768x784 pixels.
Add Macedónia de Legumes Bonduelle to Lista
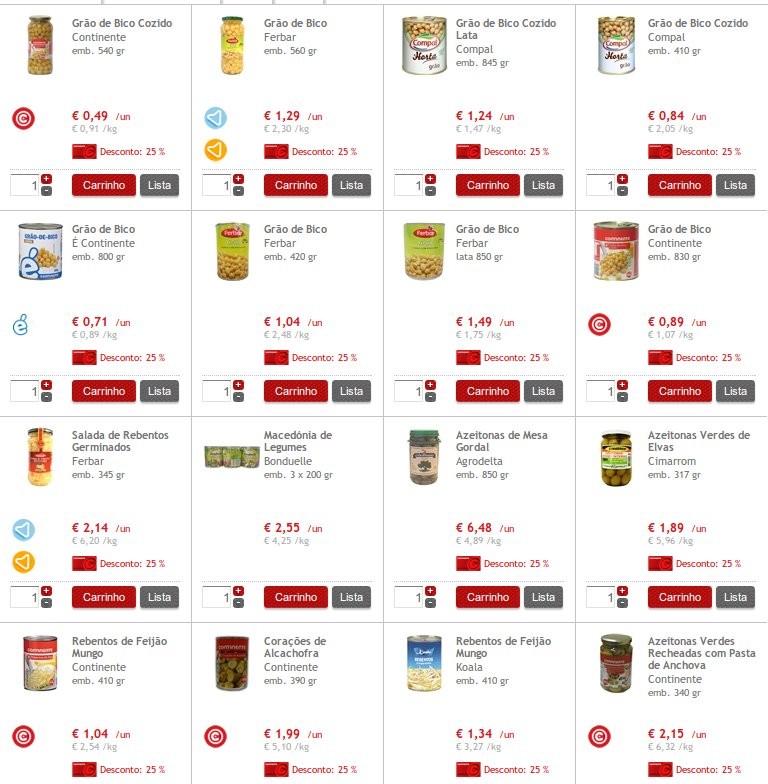[x=351, y=597]
